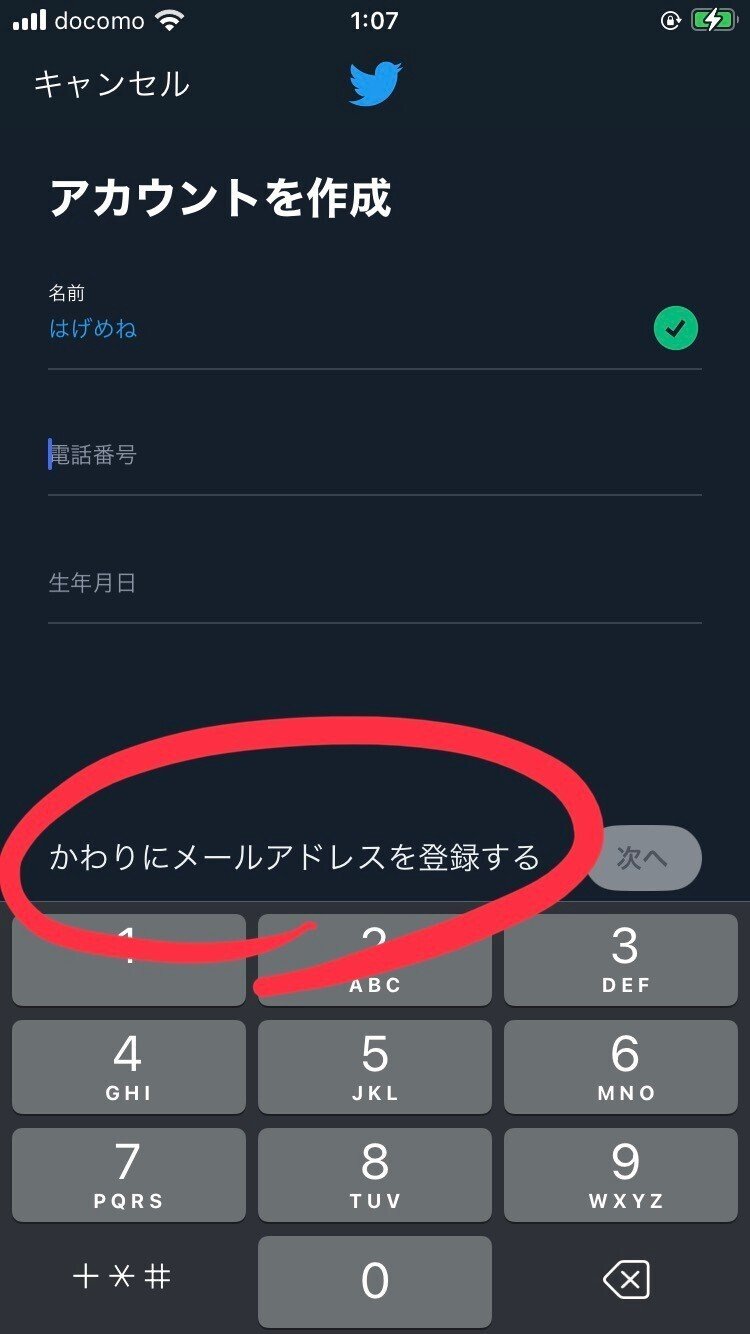750x1334 pixels.
Task: Tap the keypad backspace key
Action: 626,1279
